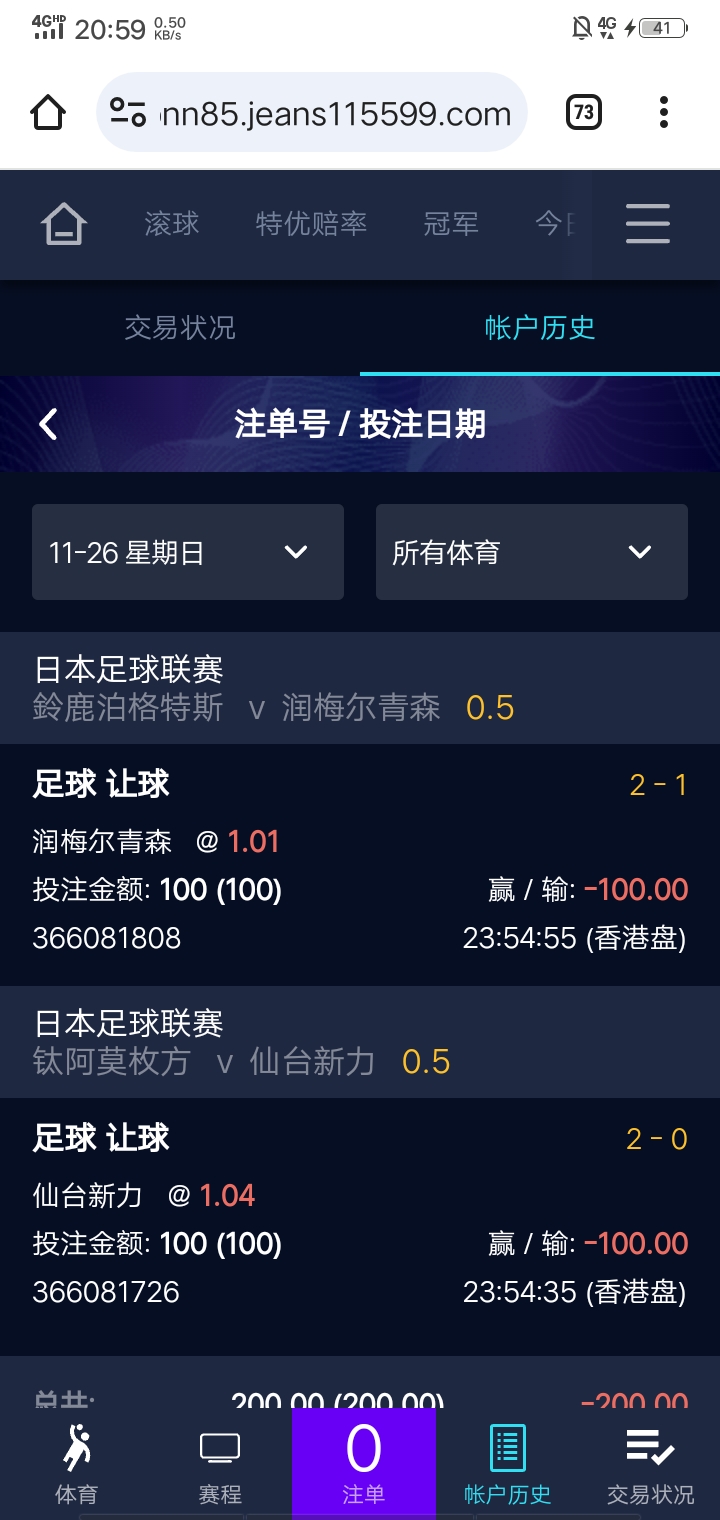This screenshot has height=1520, width=720.
Task: Go to the browser home page
Action: coord(48,113)
